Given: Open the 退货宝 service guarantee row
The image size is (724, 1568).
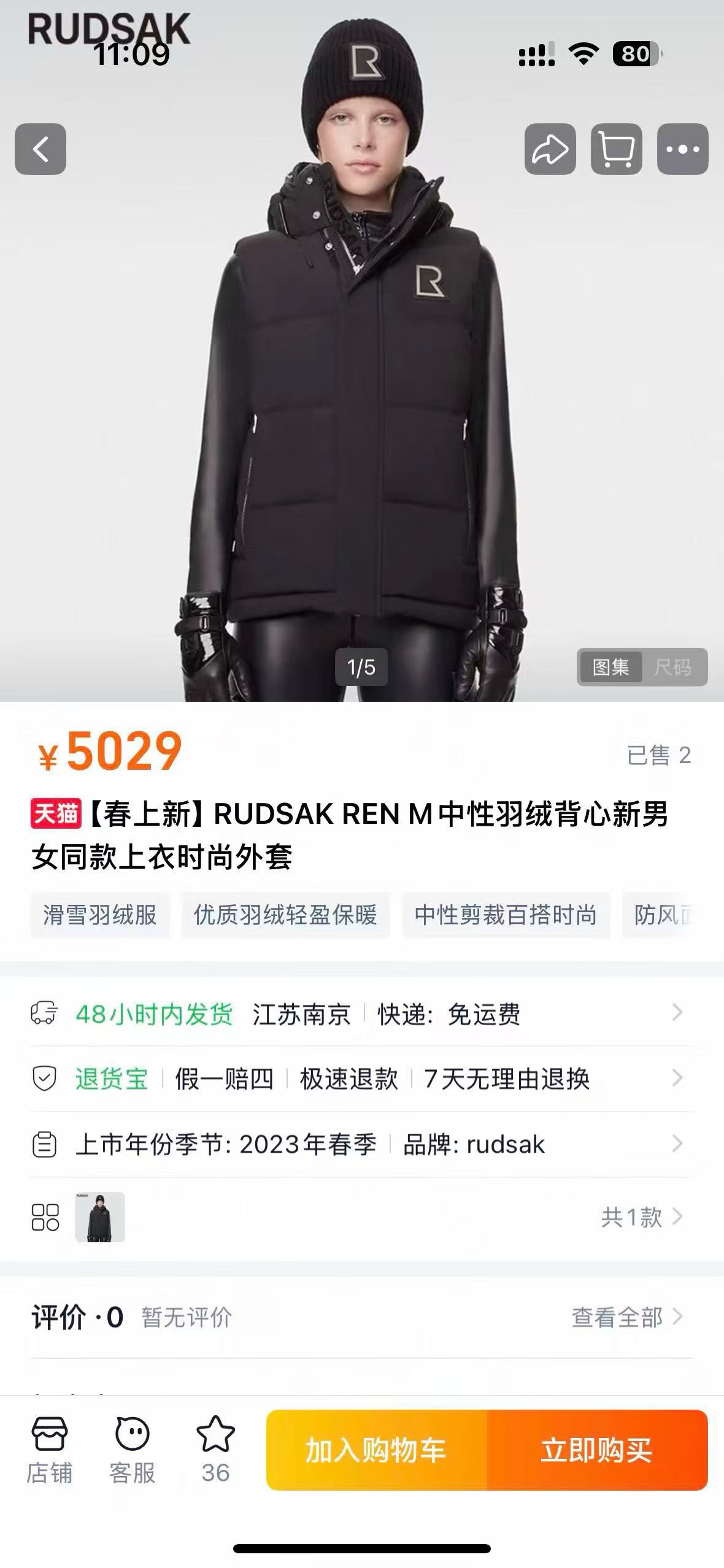Looking at the screenshot, I should click(362, 1078).
